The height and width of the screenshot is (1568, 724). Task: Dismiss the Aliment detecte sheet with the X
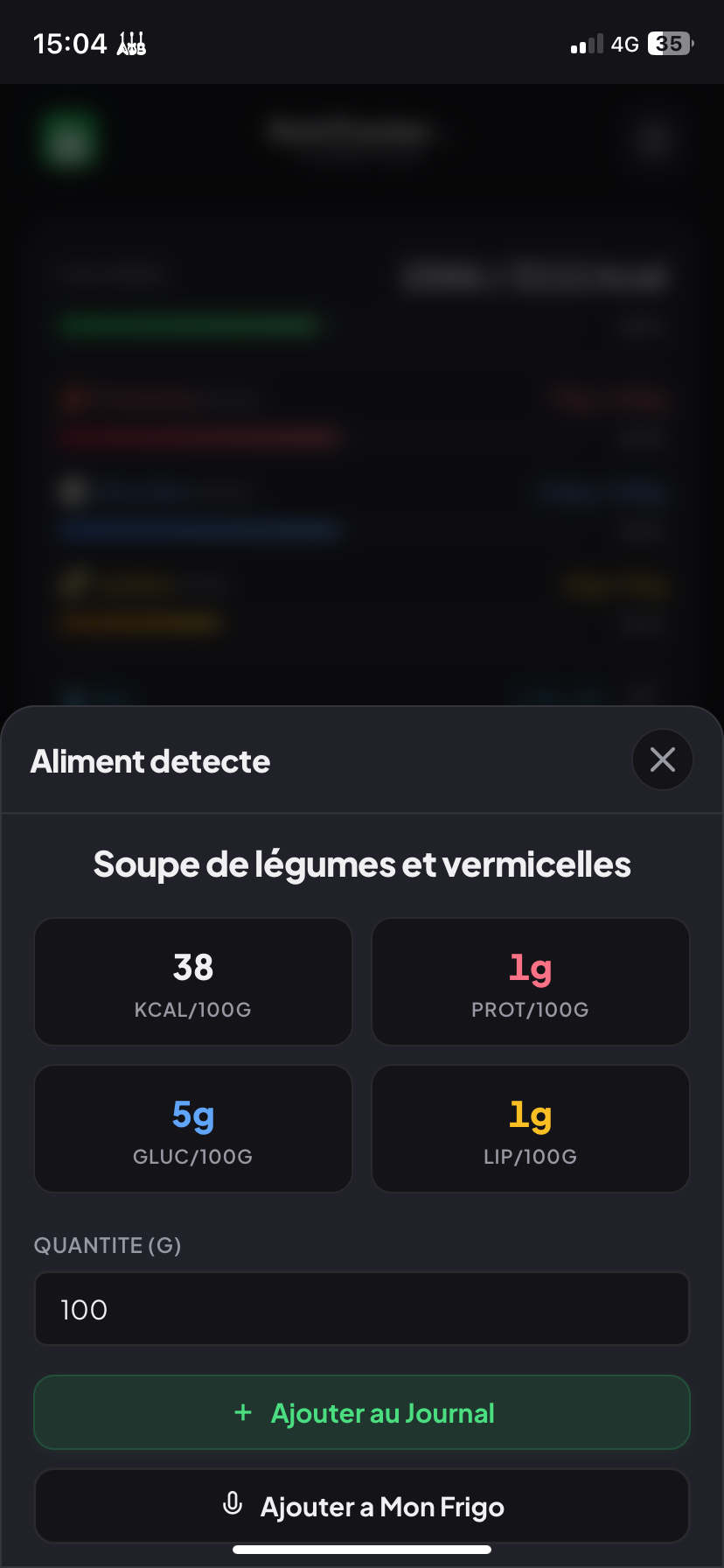[662, 759]
